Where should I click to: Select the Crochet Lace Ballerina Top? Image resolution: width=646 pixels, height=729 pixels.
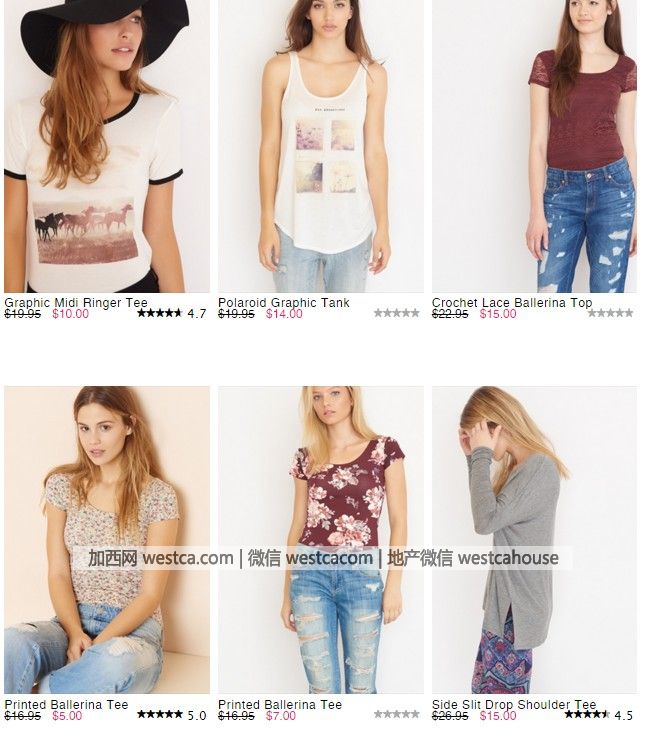click(x=512, y=302)
